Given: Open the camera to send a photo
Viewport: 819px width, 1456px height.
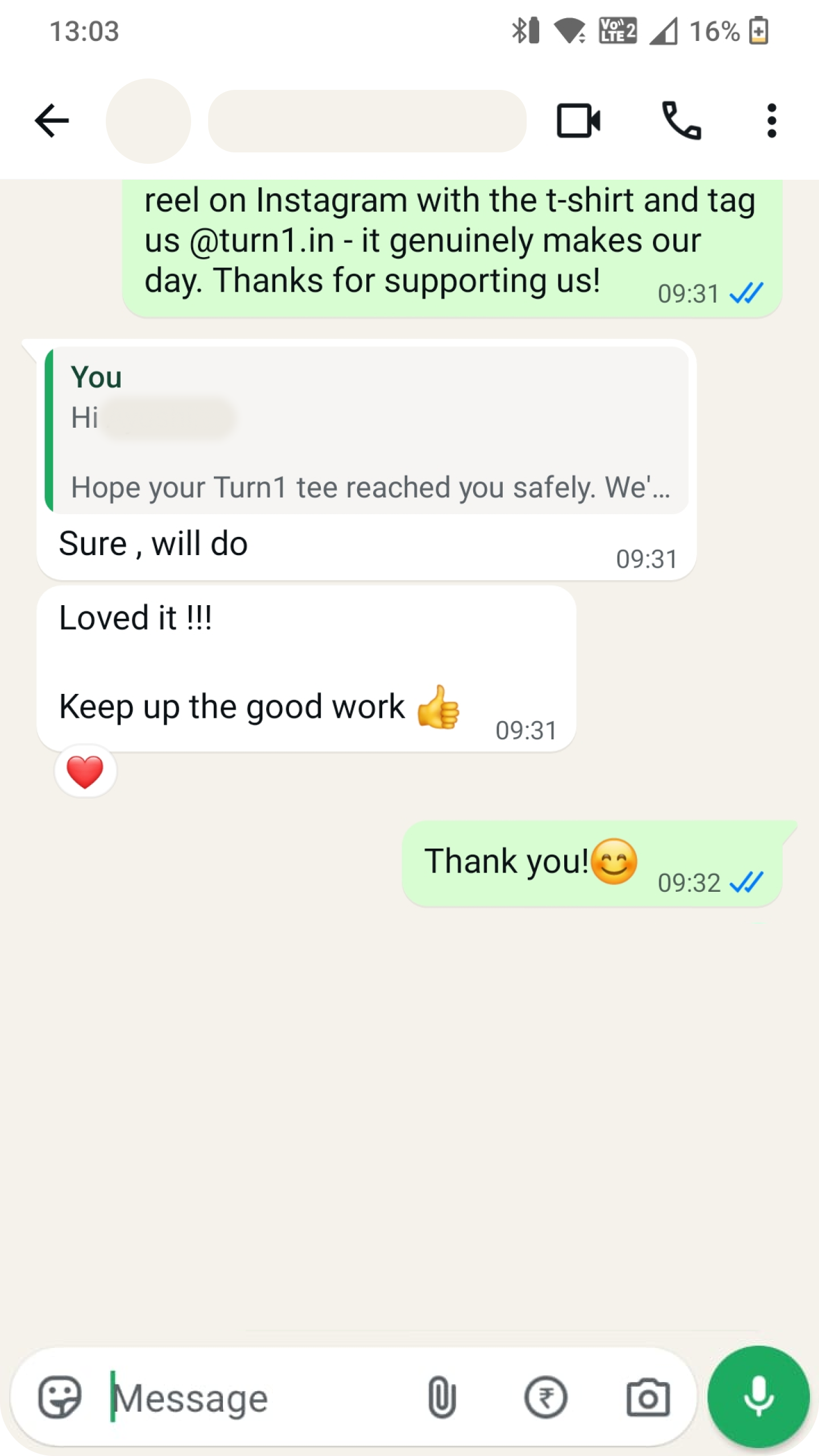Looking at the screenshot, I should 648,1397.
